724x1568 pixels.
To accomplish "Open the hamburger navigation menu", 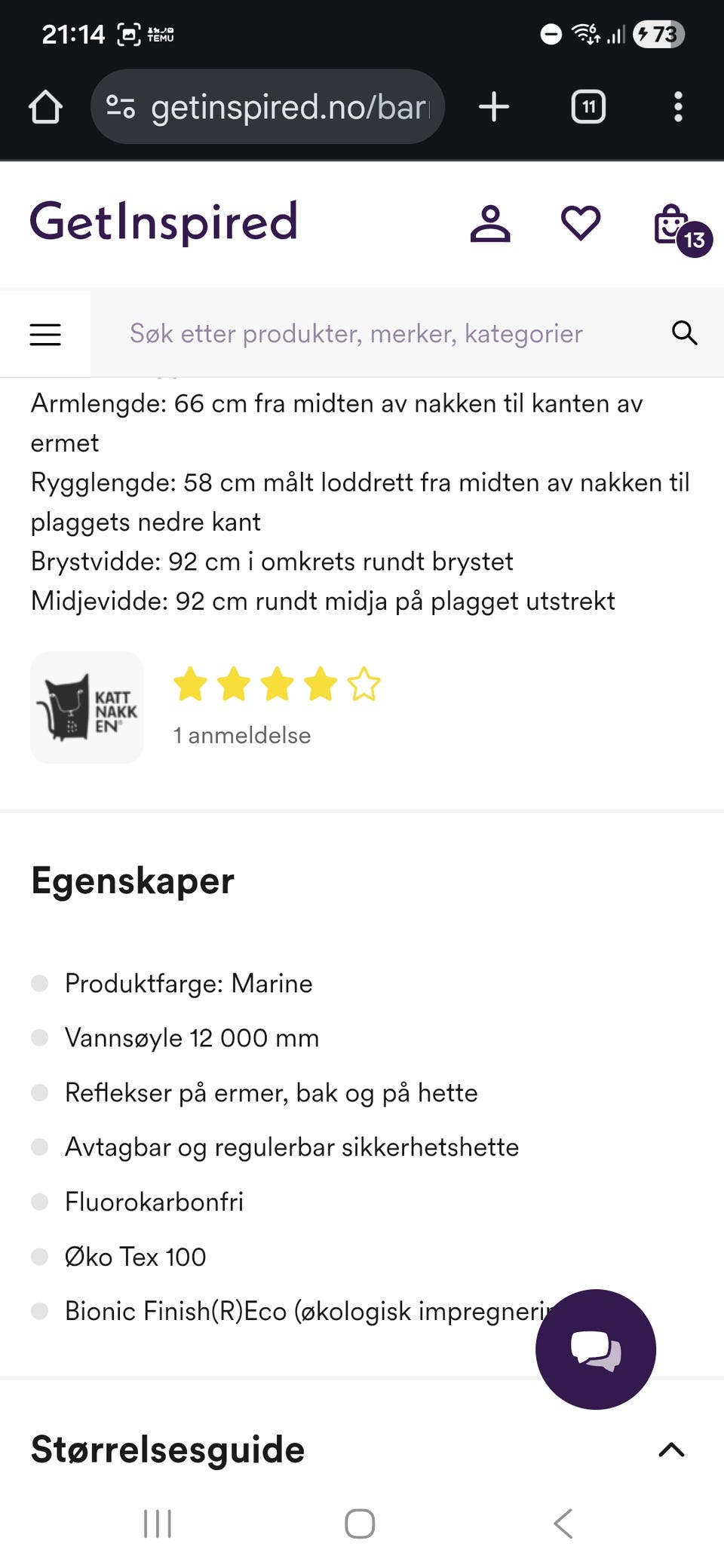I will pos(44,332).
